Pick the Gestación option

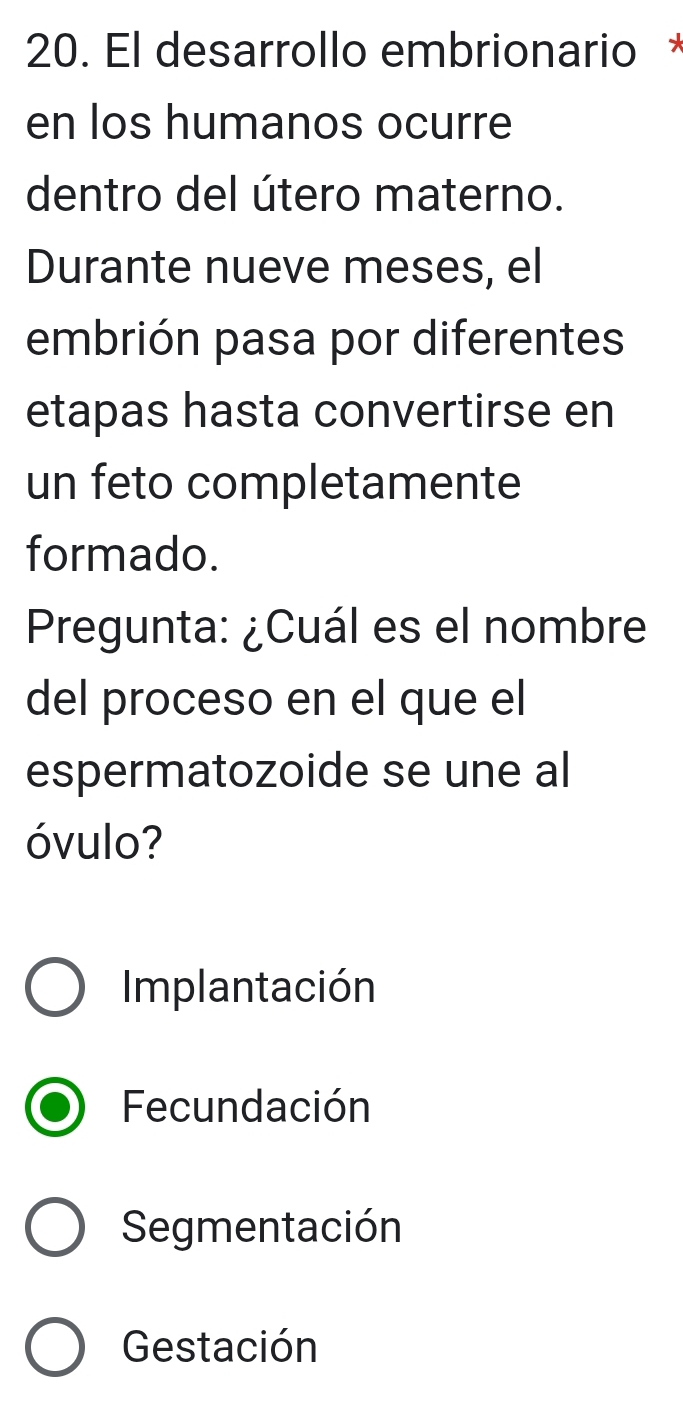click(55, 1347)
